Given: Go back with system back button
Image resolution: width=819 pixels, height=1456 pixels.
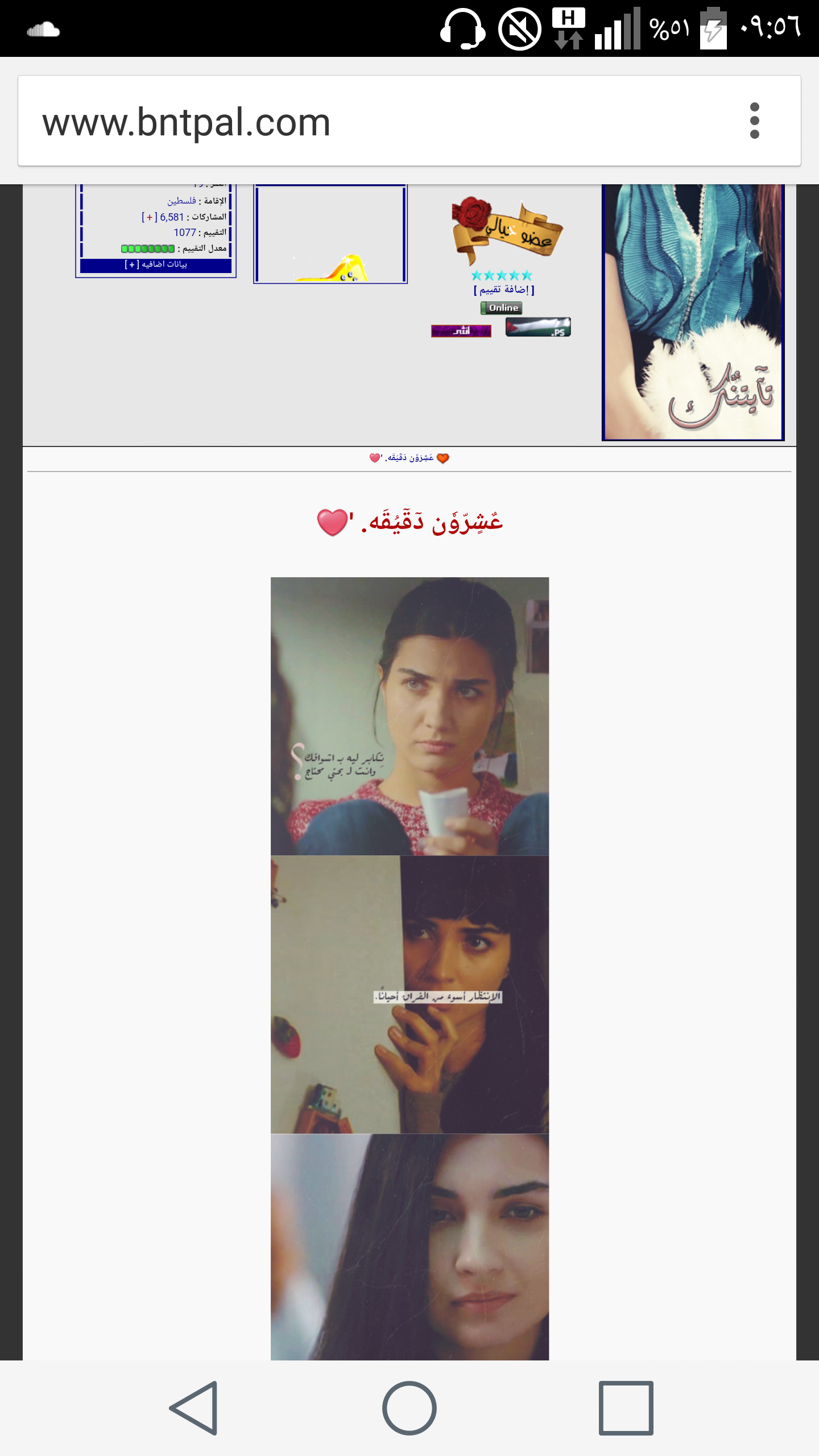Looking at the screenshot, I should coord(194,1408).
